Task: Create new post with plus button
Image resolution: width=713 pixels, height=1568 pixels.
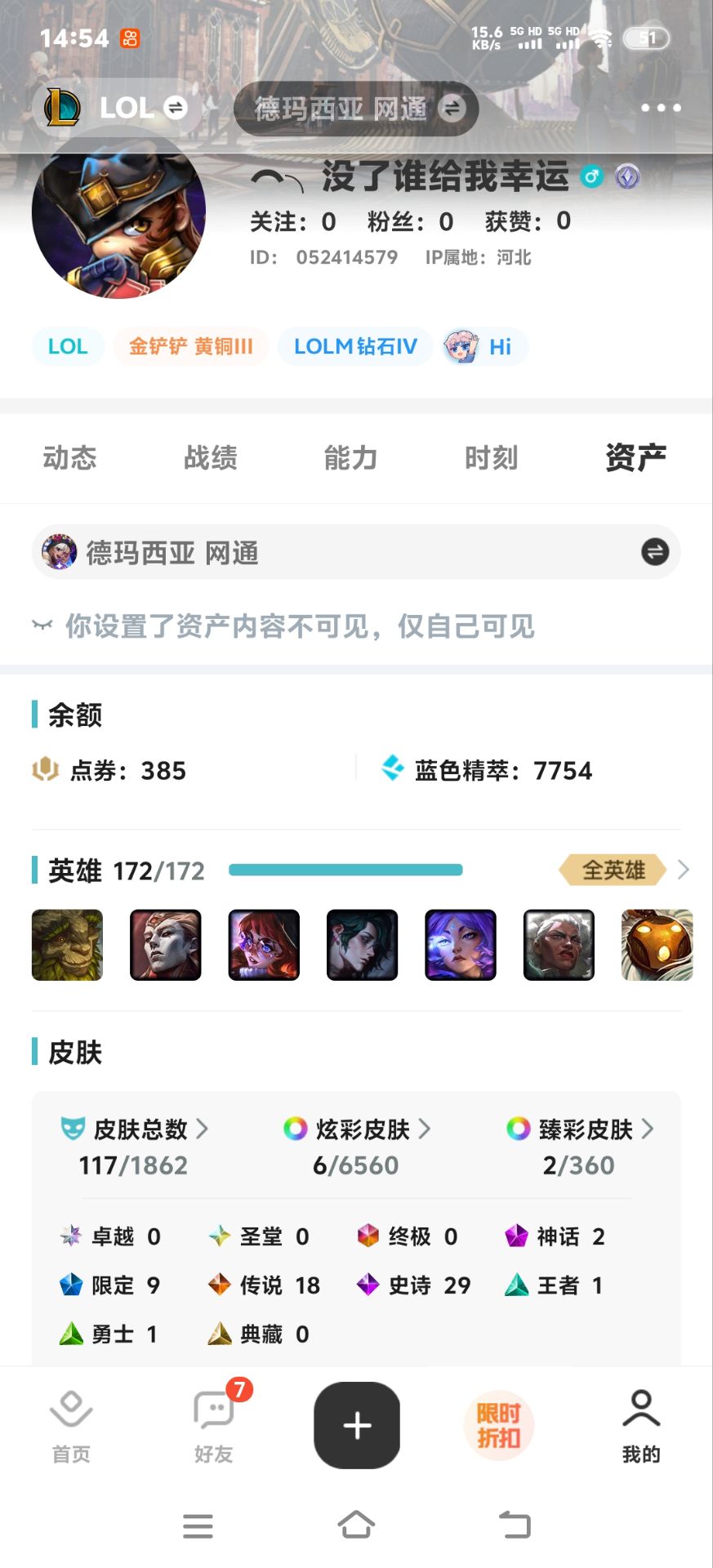Action: point(357,1425)
